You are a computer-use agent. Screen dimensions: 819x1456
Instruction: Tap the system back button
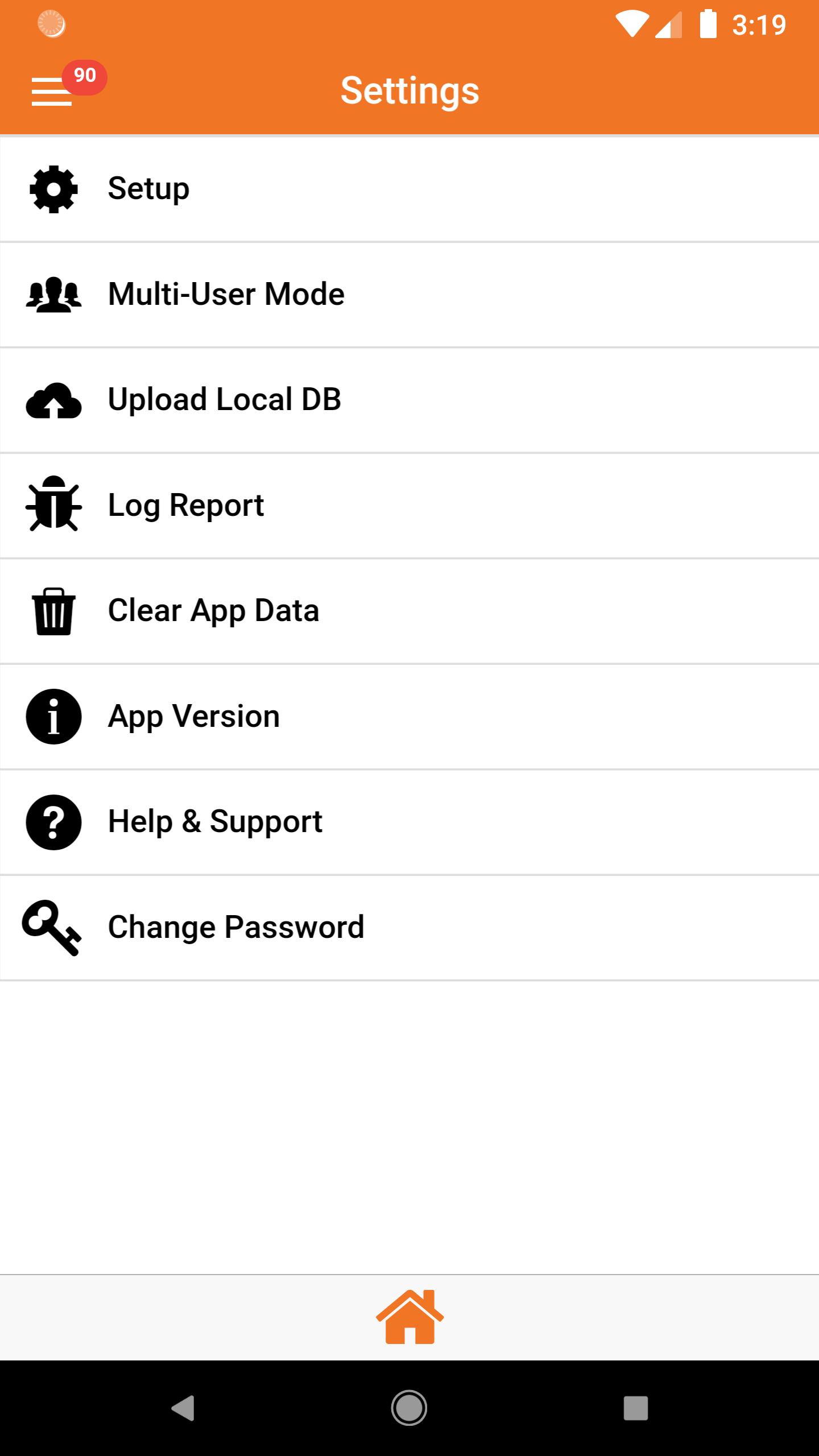(x=183, y=1408)
